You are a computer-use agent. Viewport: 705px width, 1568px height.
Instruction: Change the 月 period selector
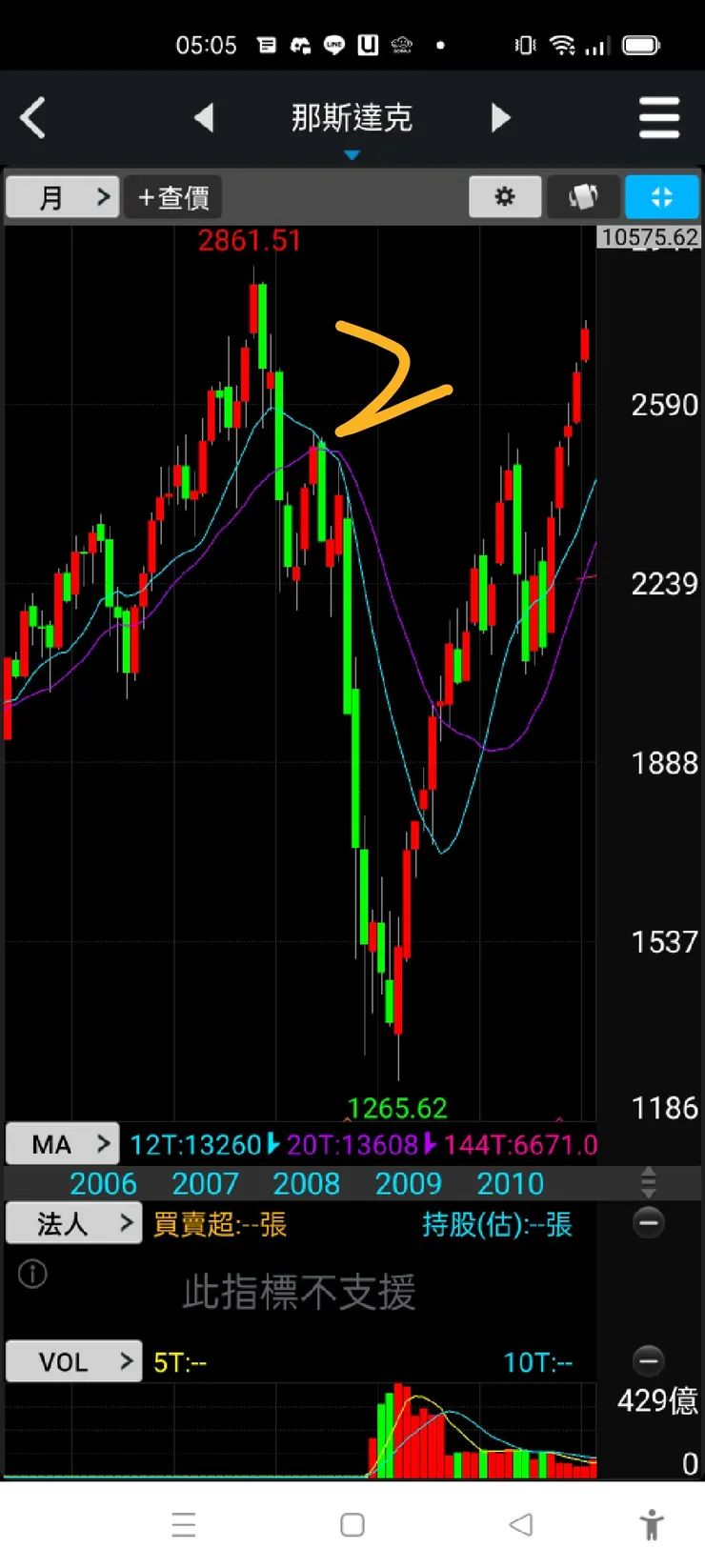pyautogui.click(x=63, y=197)
